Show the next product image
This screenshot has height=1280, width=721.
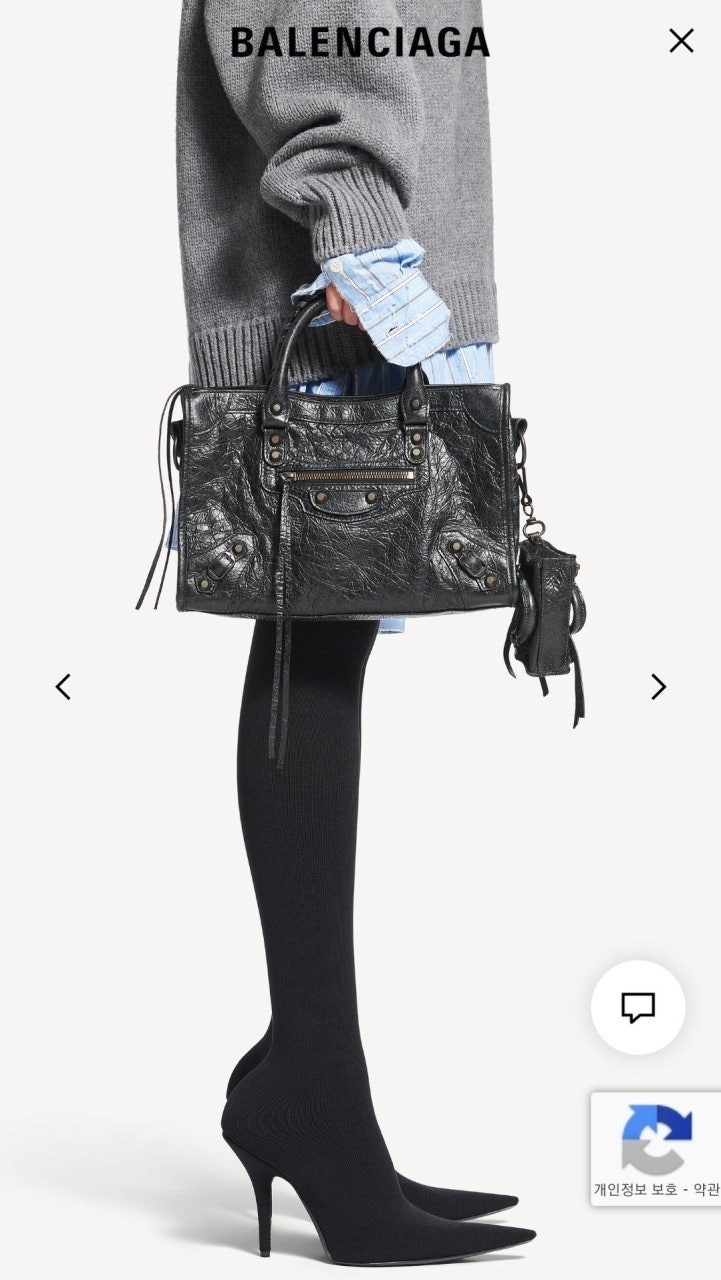[x=658, y=687]
